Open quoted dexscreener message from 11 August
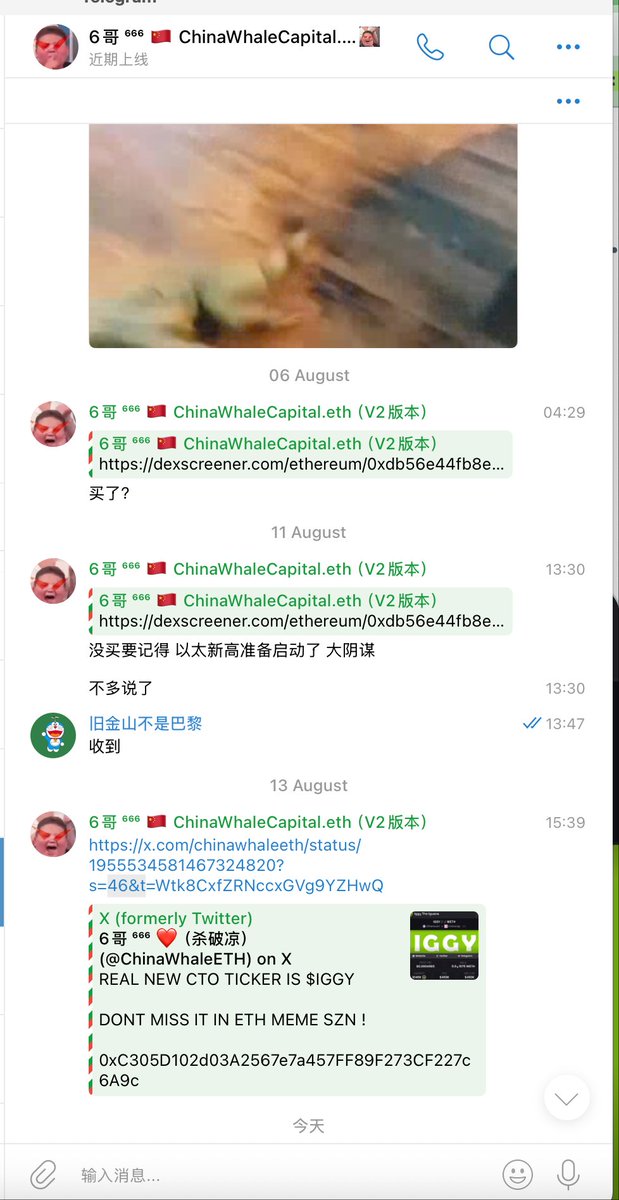619x1200 pixels. (x=301, y=611)
